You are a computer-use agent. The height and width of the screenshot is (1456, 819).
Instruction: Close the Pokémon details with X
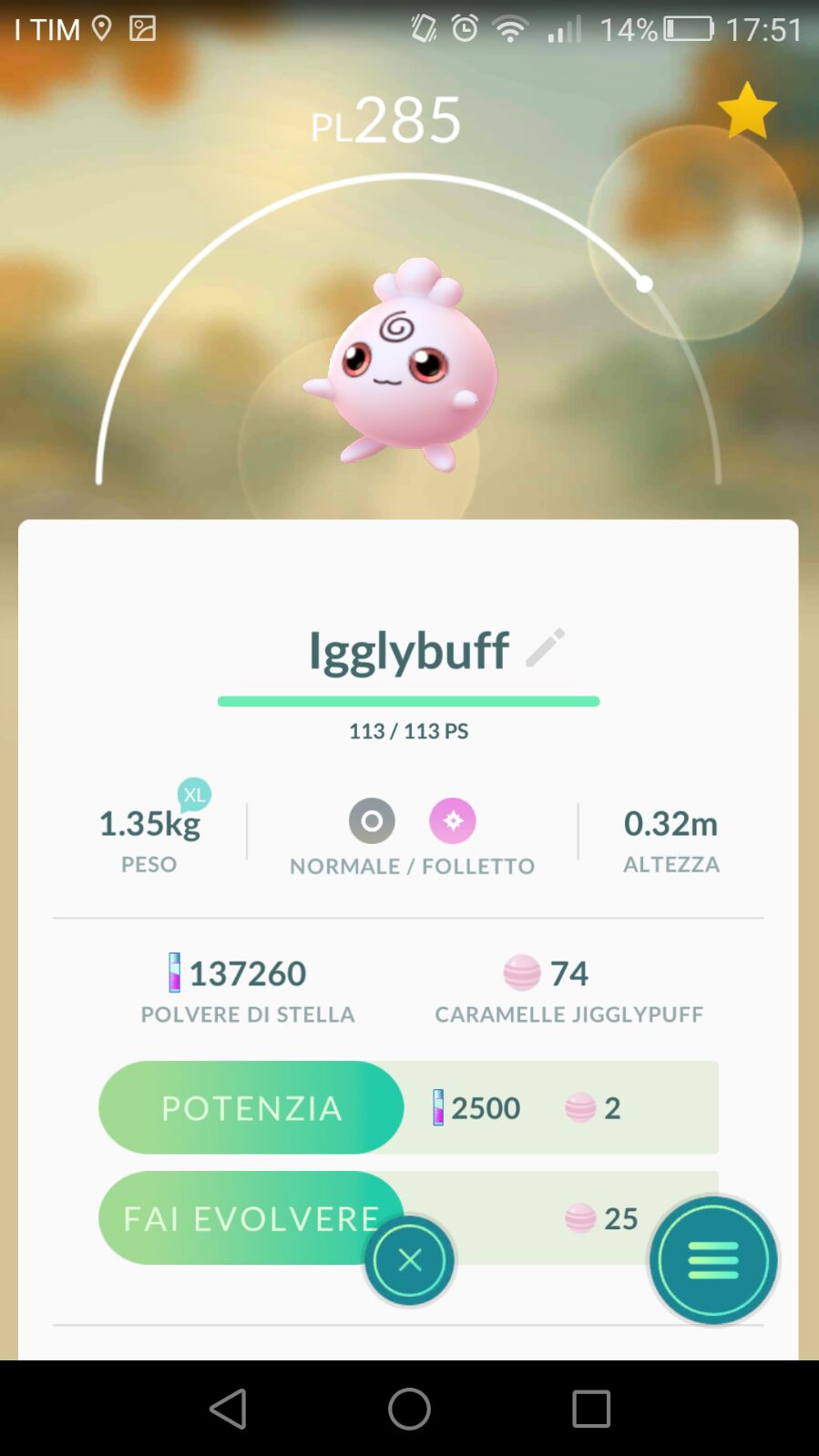(409, 1260)
